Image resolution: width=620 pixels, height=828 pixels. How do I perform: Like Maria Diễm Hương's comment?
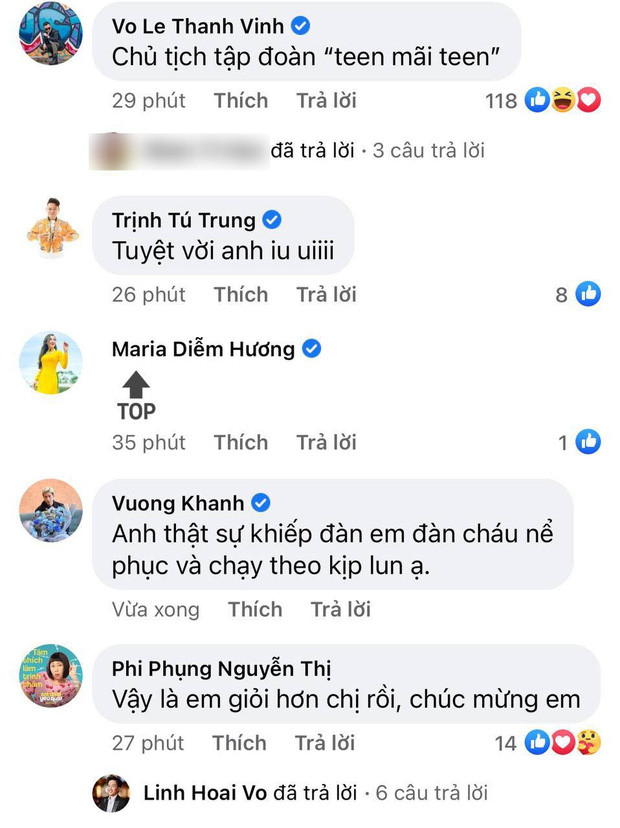240,443
